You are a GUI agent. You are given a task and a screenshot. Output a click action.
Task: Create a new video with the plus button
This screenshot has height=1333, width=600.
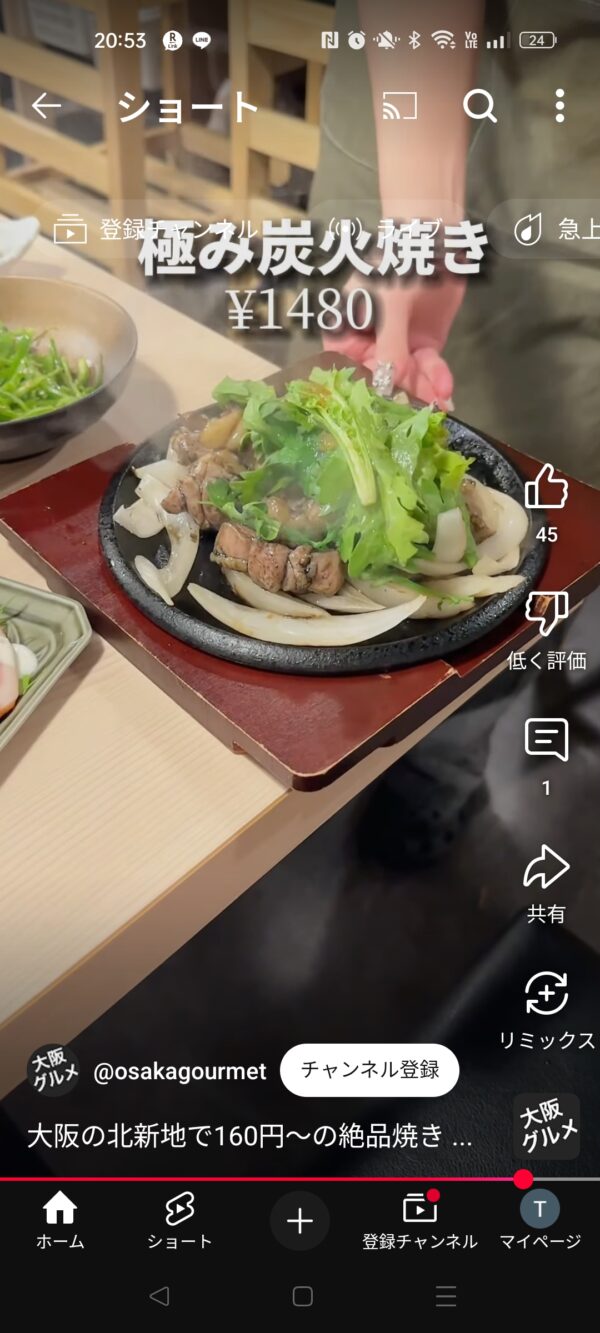tap(300, 1221)
